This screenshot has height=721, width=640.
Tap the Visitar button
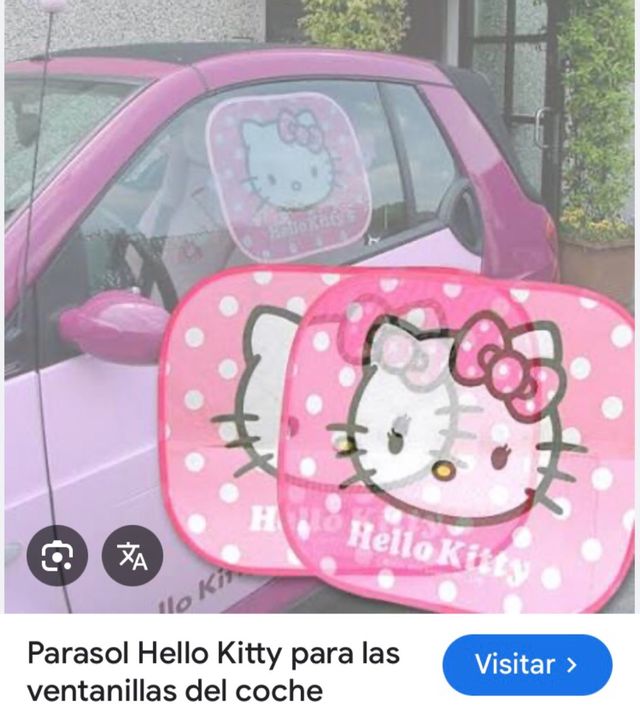tap(526, 664)
